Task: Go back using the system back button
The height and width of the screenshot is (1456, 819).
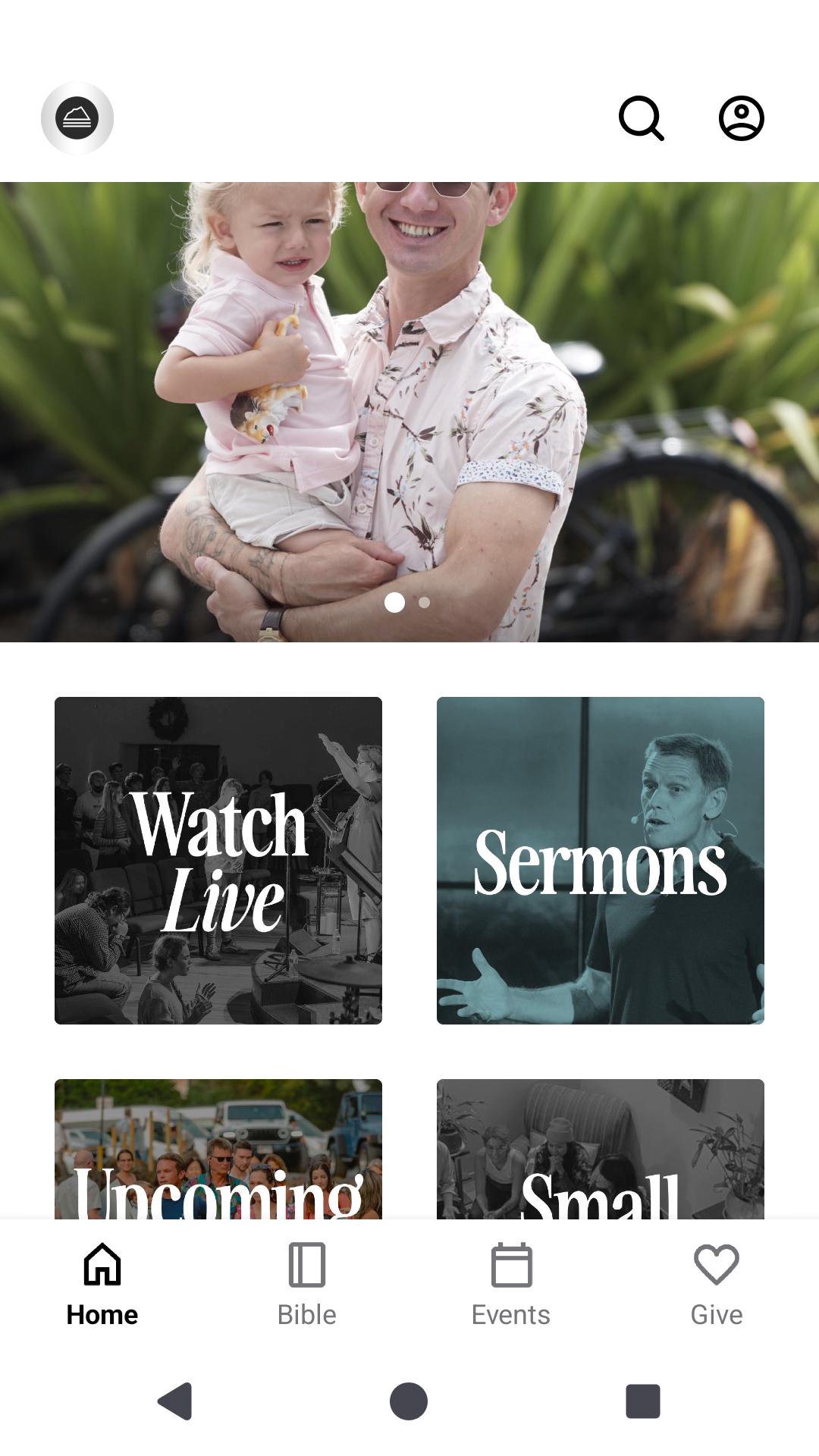Action: pos(175,1401)
